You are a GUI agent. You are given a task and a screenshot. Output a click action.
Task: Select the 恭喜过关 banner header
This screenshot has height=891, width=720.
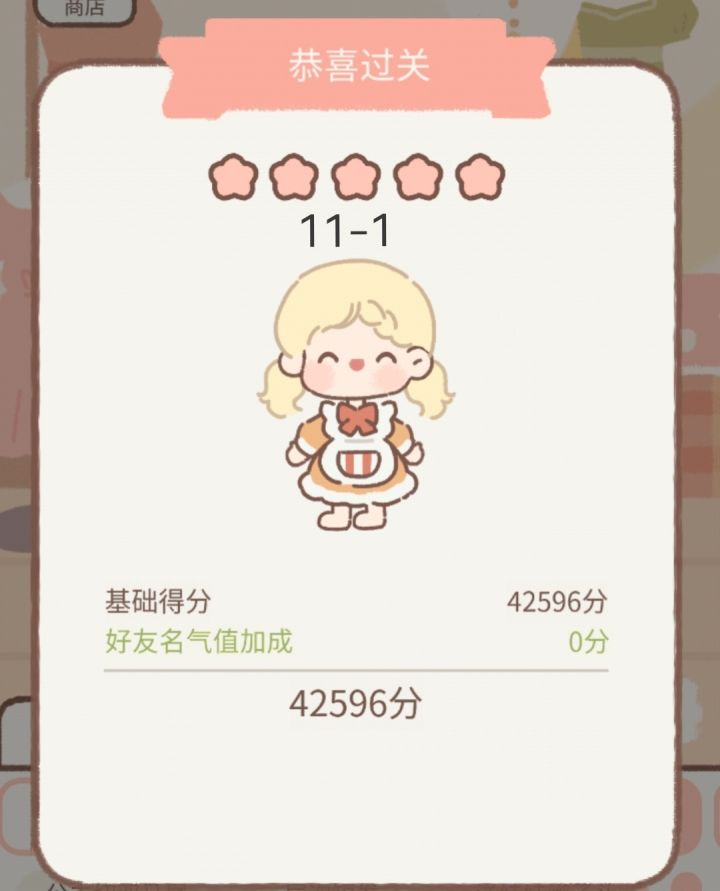pos(358,62)
